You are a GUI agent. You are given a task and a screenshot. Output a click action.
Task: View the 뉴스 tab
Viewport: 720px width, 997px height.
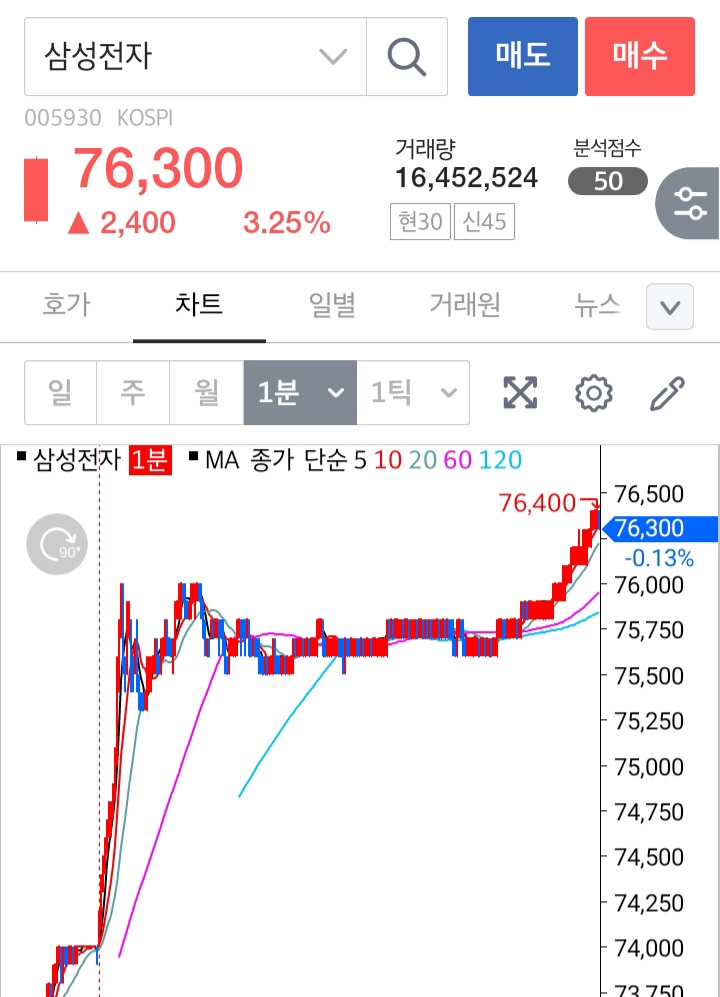click(597, 305)
